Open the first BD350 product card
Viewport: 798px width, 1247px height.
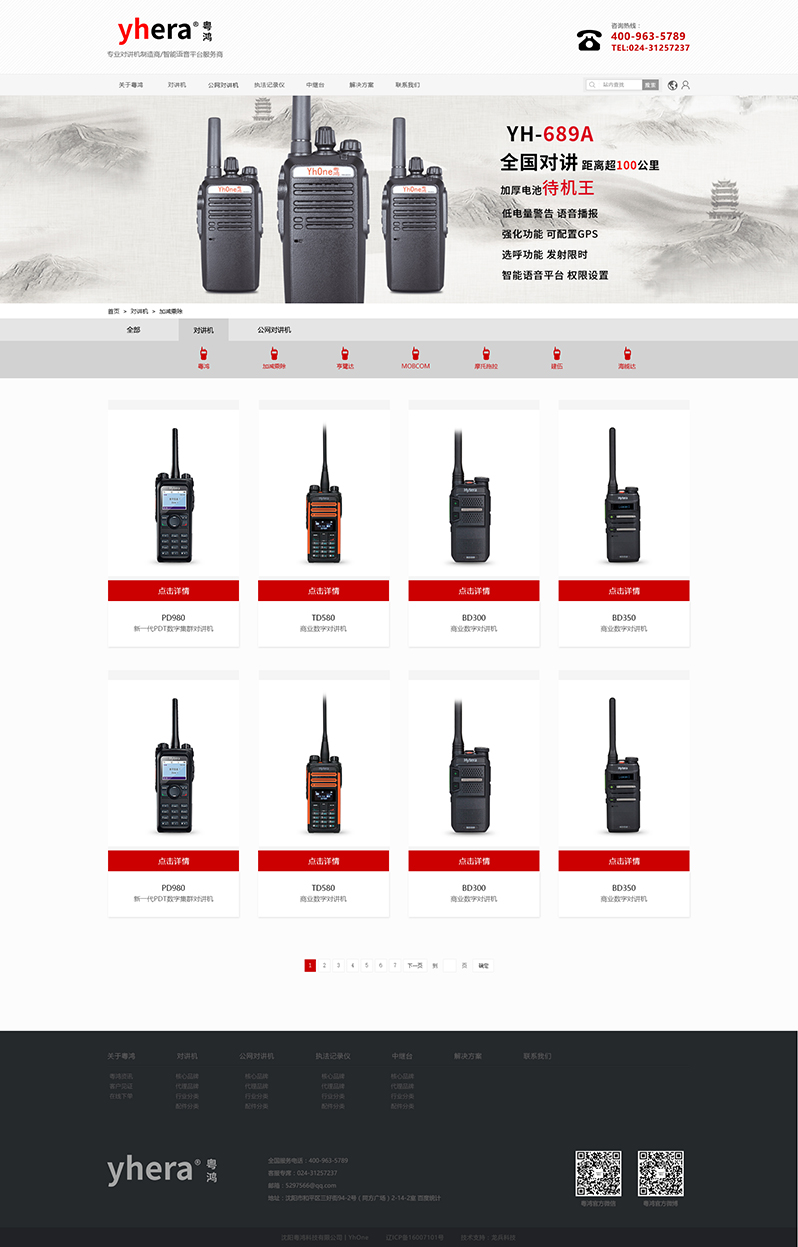[623, 500]
